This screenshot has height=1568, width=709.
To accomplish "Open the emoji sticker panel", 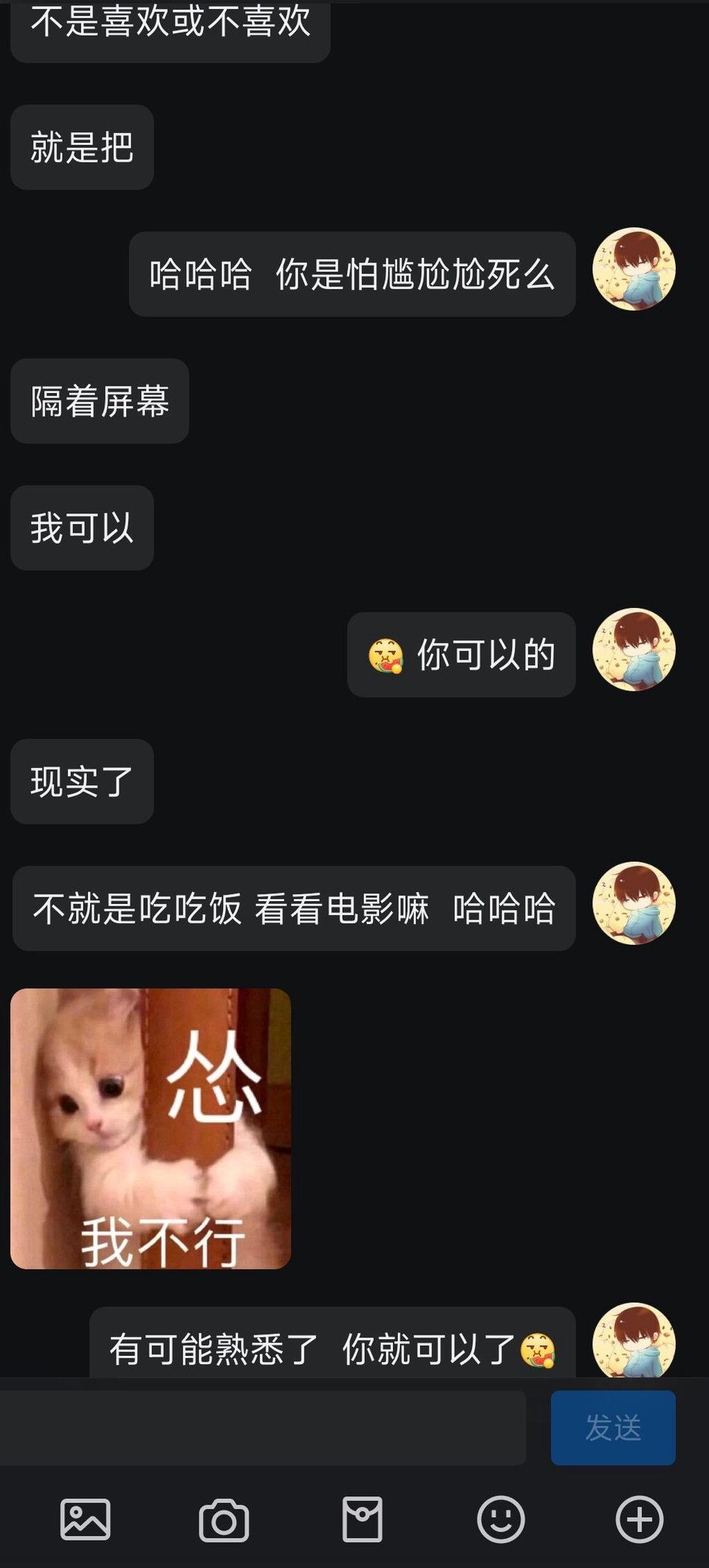I will coord(501,1519).
